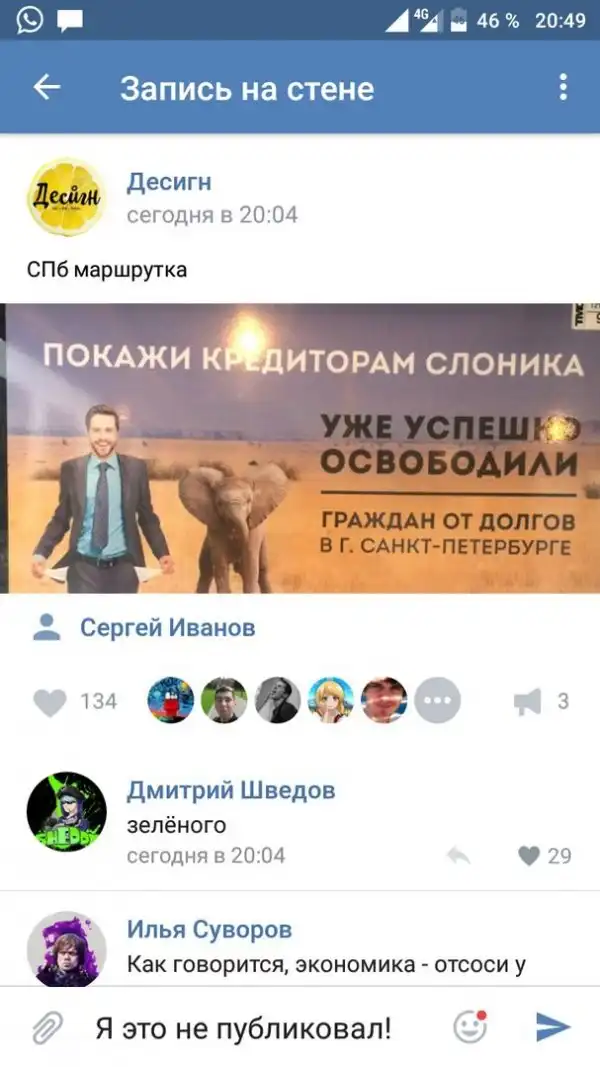This screenshot has width=600, height=1067.
Task: Open the emoji sticker picker
Action: click(x=469, y=1027)
